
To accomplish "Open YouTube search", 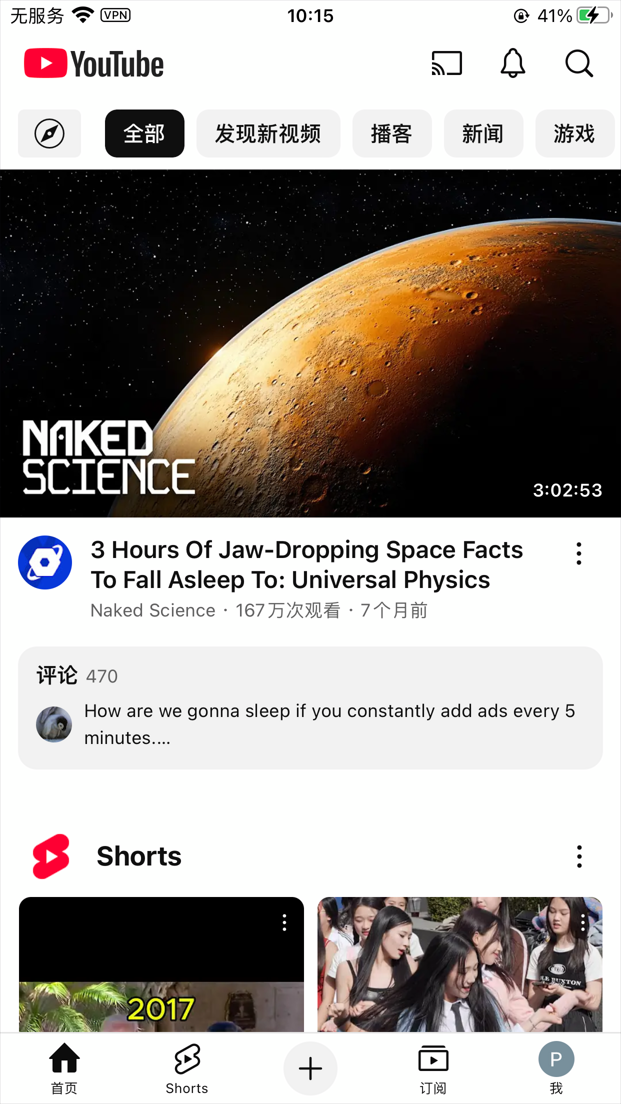I will coord(579,64).
